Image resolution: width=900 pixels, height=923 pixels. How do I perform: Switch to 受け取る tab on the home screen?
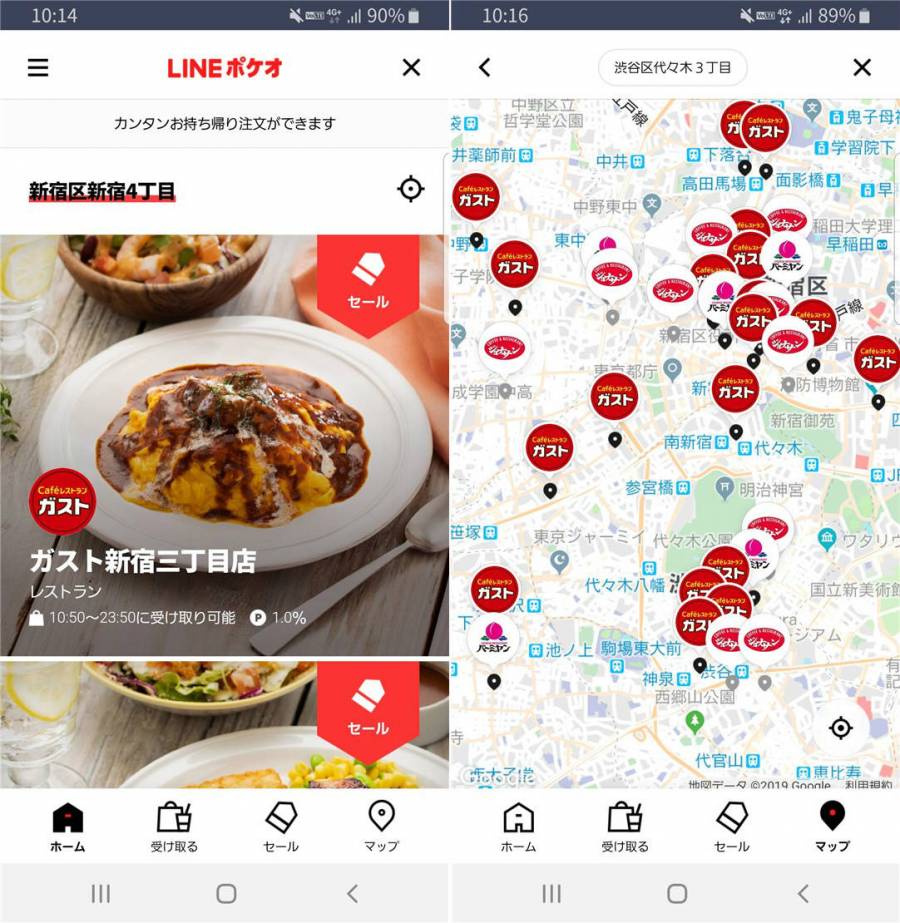175,826
